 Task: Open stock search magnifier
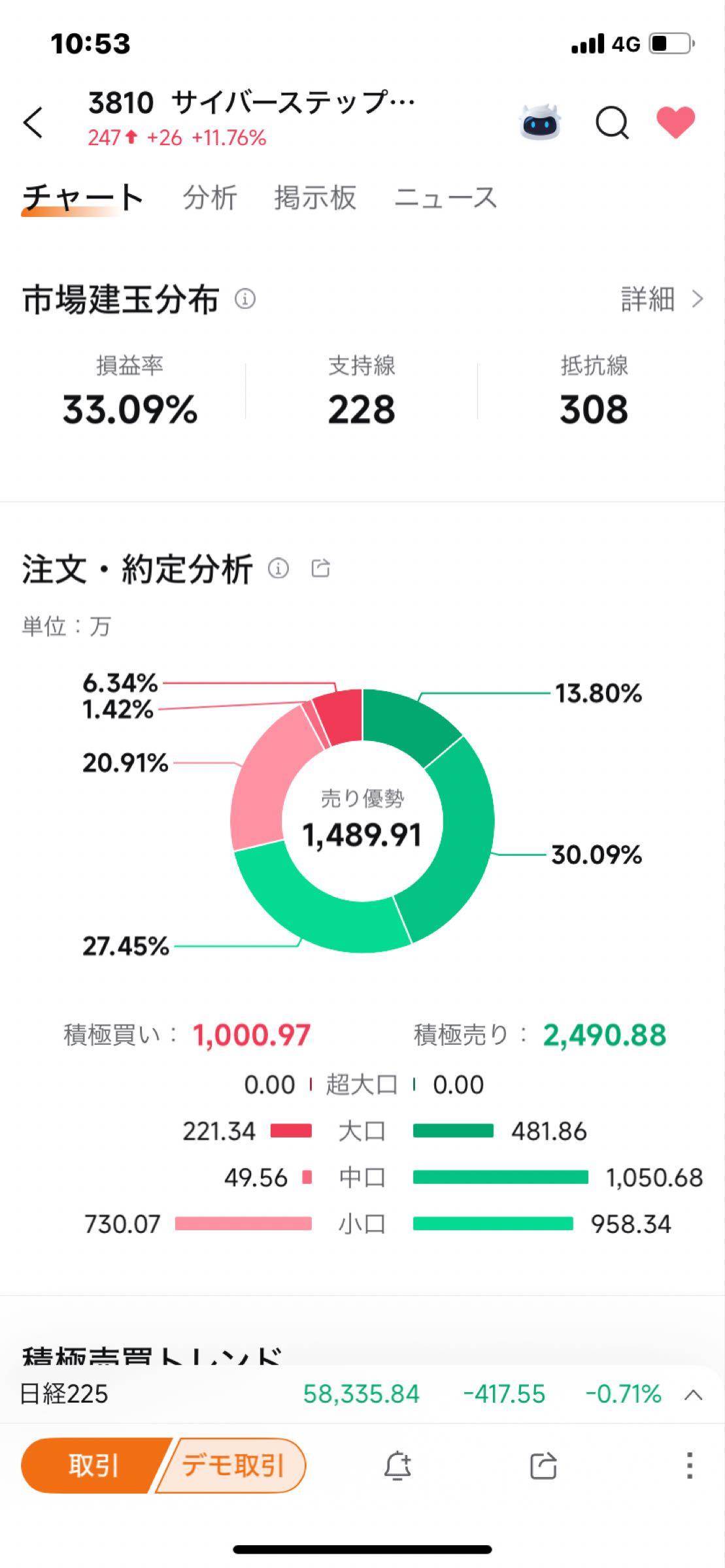pos(612,122)
